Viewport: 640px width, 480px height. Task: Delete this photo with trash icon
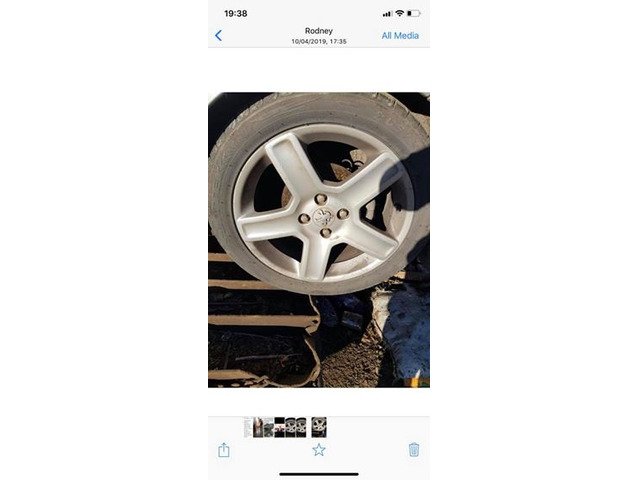click(414, 450)
